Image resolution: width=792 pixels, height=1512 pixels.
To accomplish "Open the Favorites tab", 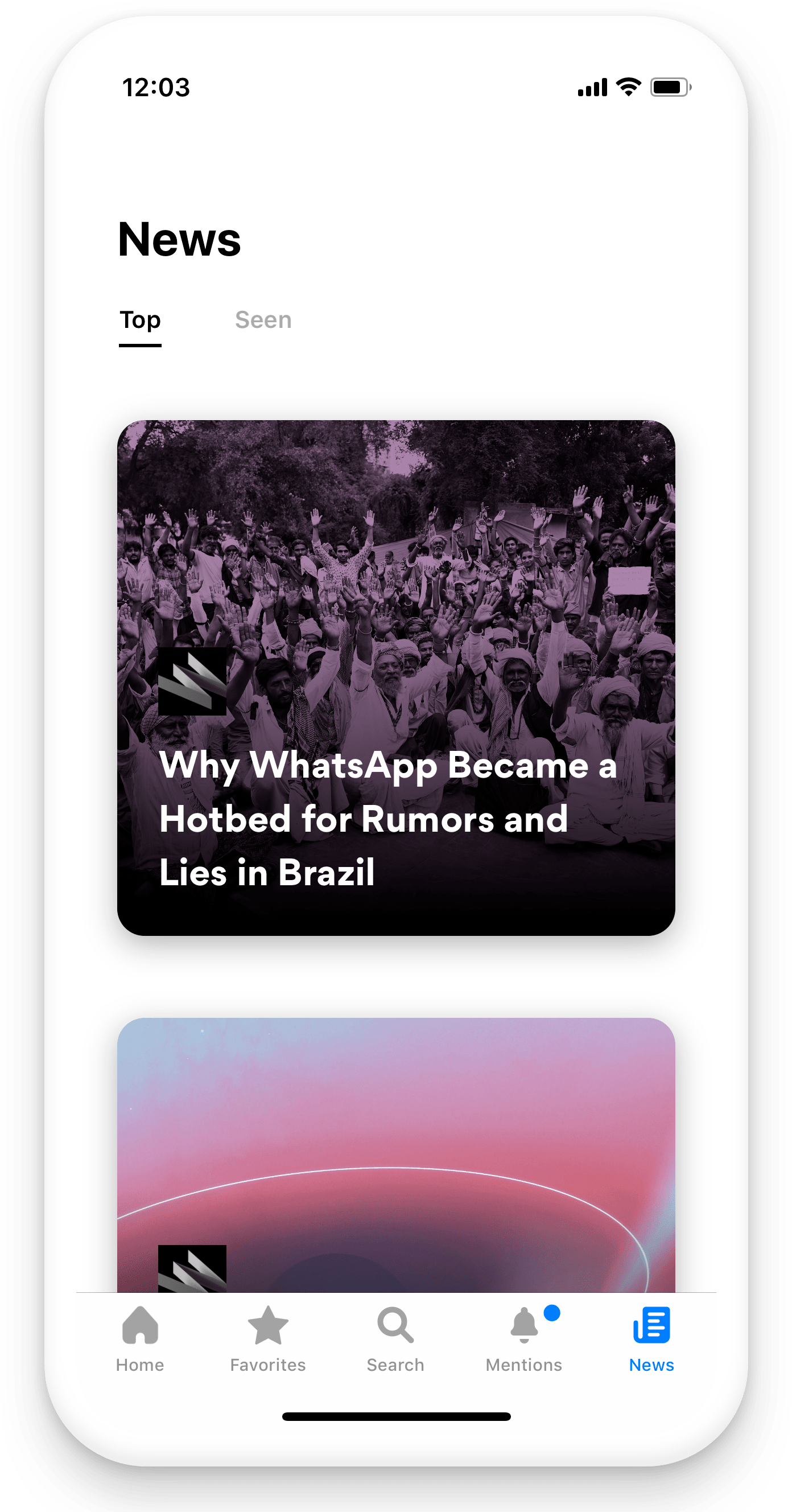I will click(268, 1340).
